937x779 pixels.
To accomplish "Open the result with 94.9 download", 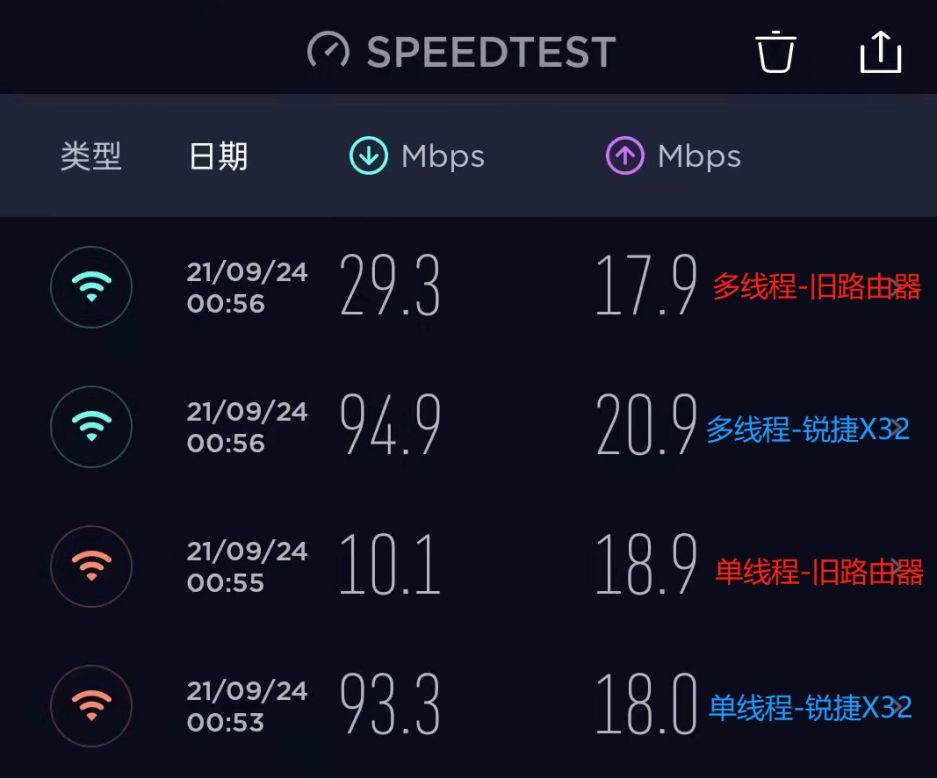I will 390,427.
